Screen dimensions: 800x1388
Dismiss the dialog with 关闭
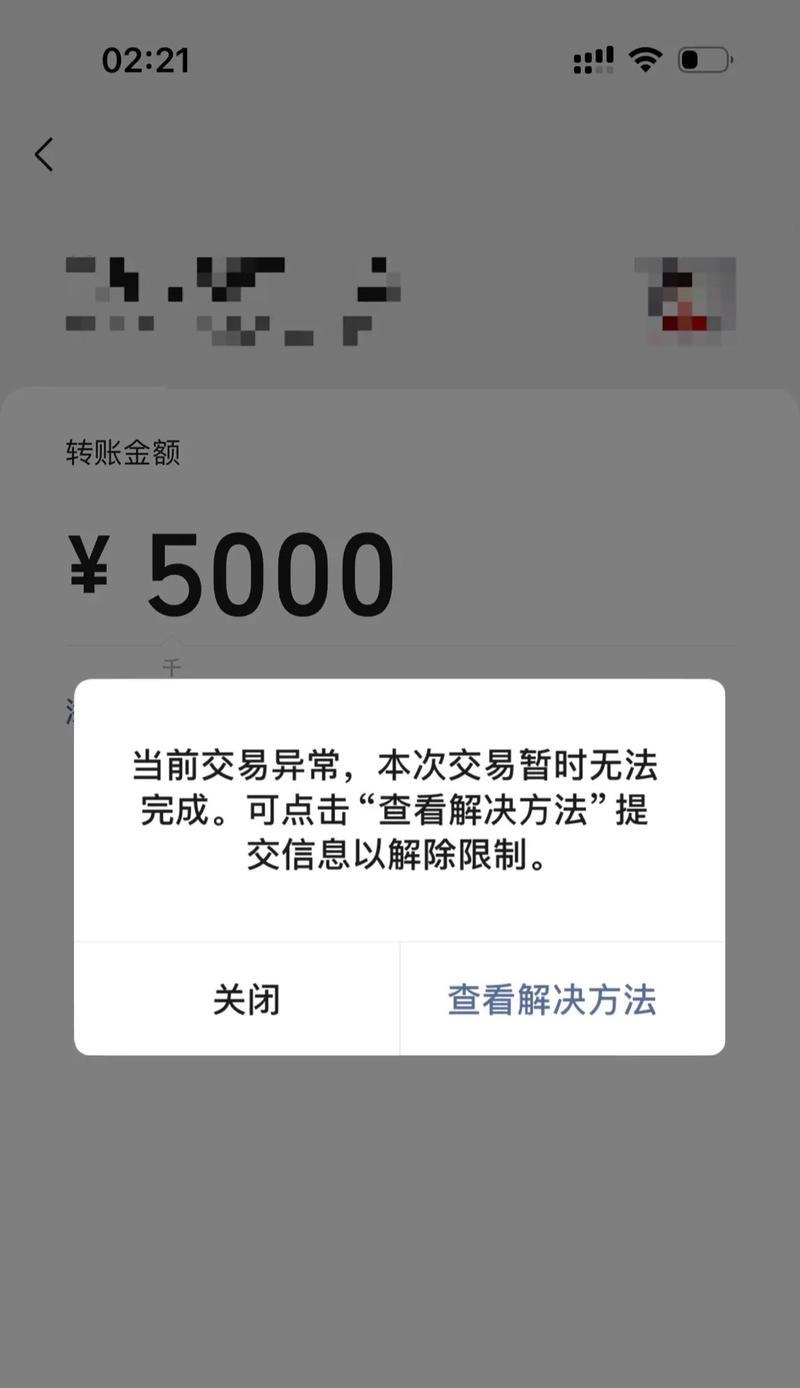tap(246, 999)
